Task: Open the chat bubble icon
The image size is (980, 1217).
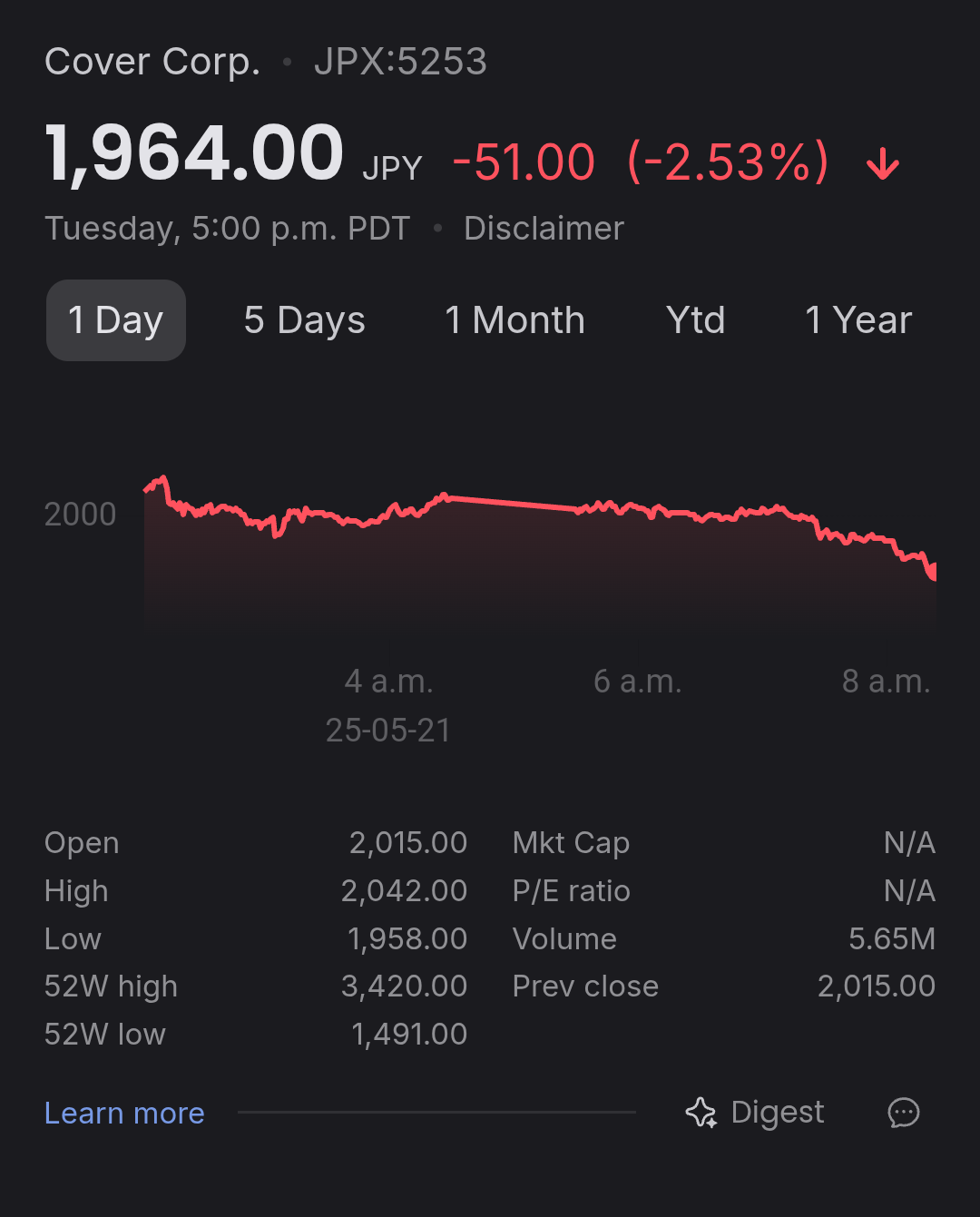Action: point(903,1113)
